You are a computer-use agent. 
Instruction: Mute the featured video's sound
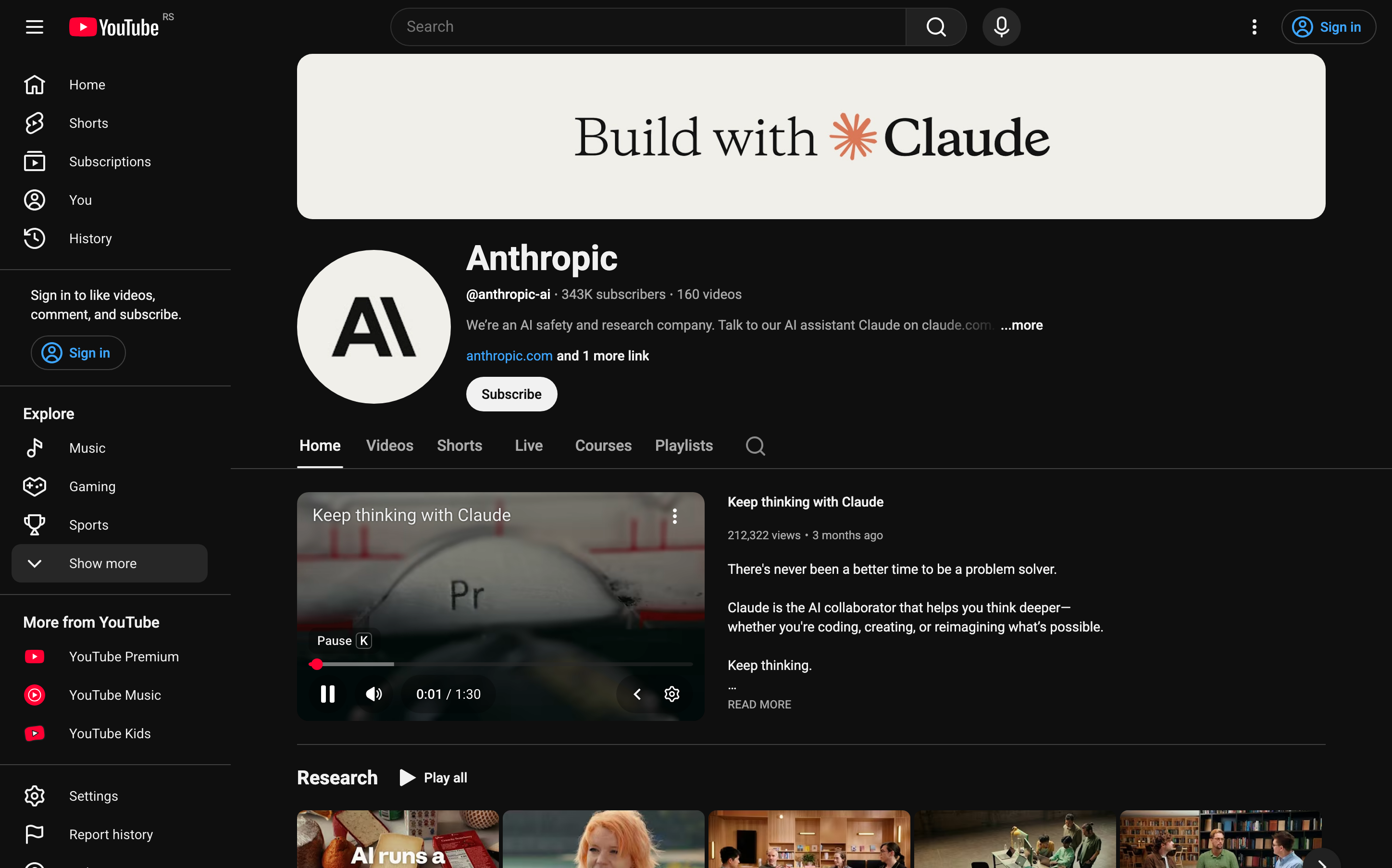click(x=373, y=694)
